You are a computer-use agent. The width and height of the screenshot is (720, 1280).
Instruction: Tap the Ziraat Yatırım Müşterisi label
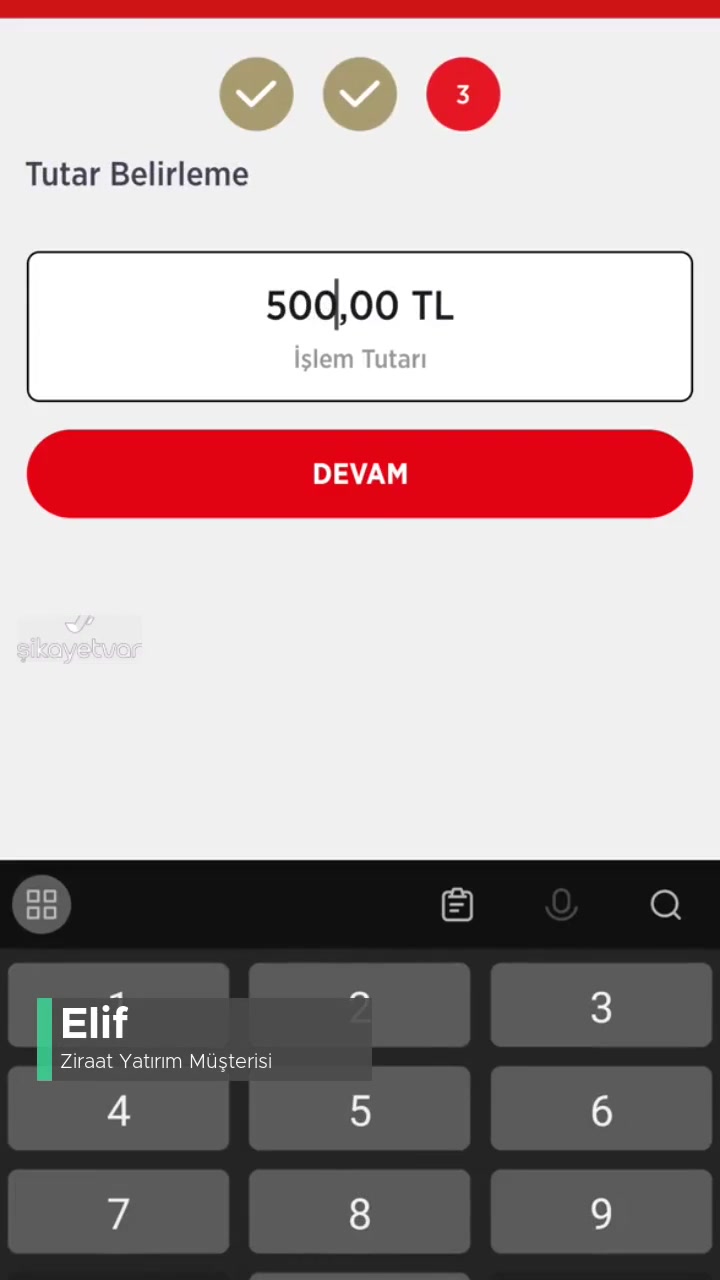click(x=166, y=1061)
